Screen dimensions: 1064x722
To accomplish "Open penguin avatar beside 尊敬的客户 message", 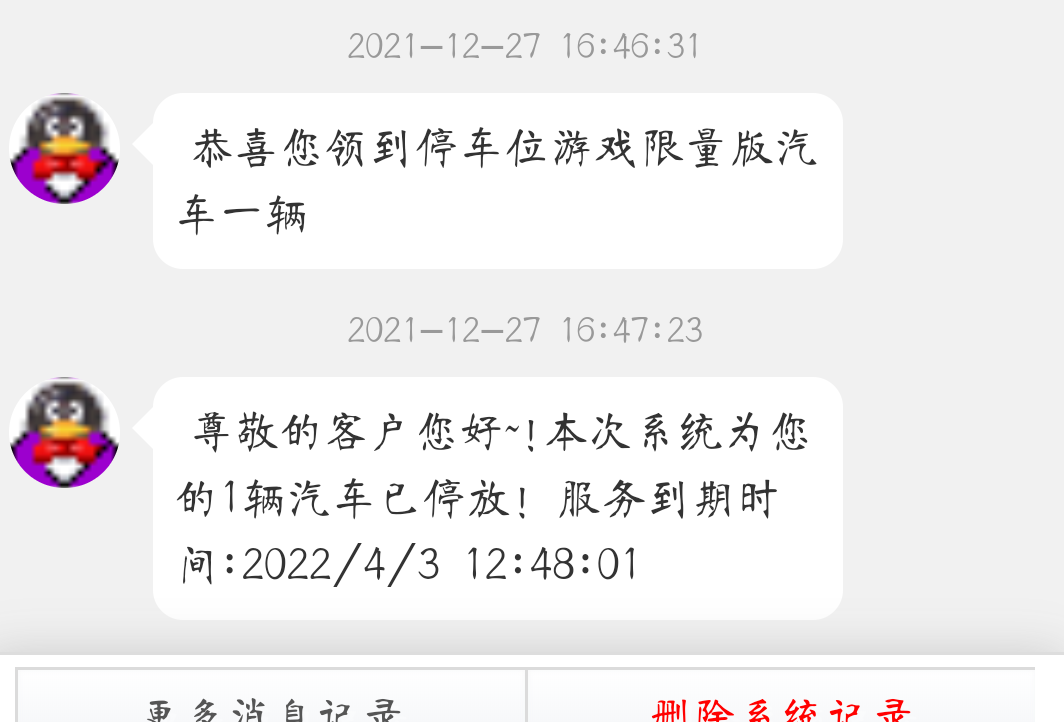I will click(x=65, y=432).
